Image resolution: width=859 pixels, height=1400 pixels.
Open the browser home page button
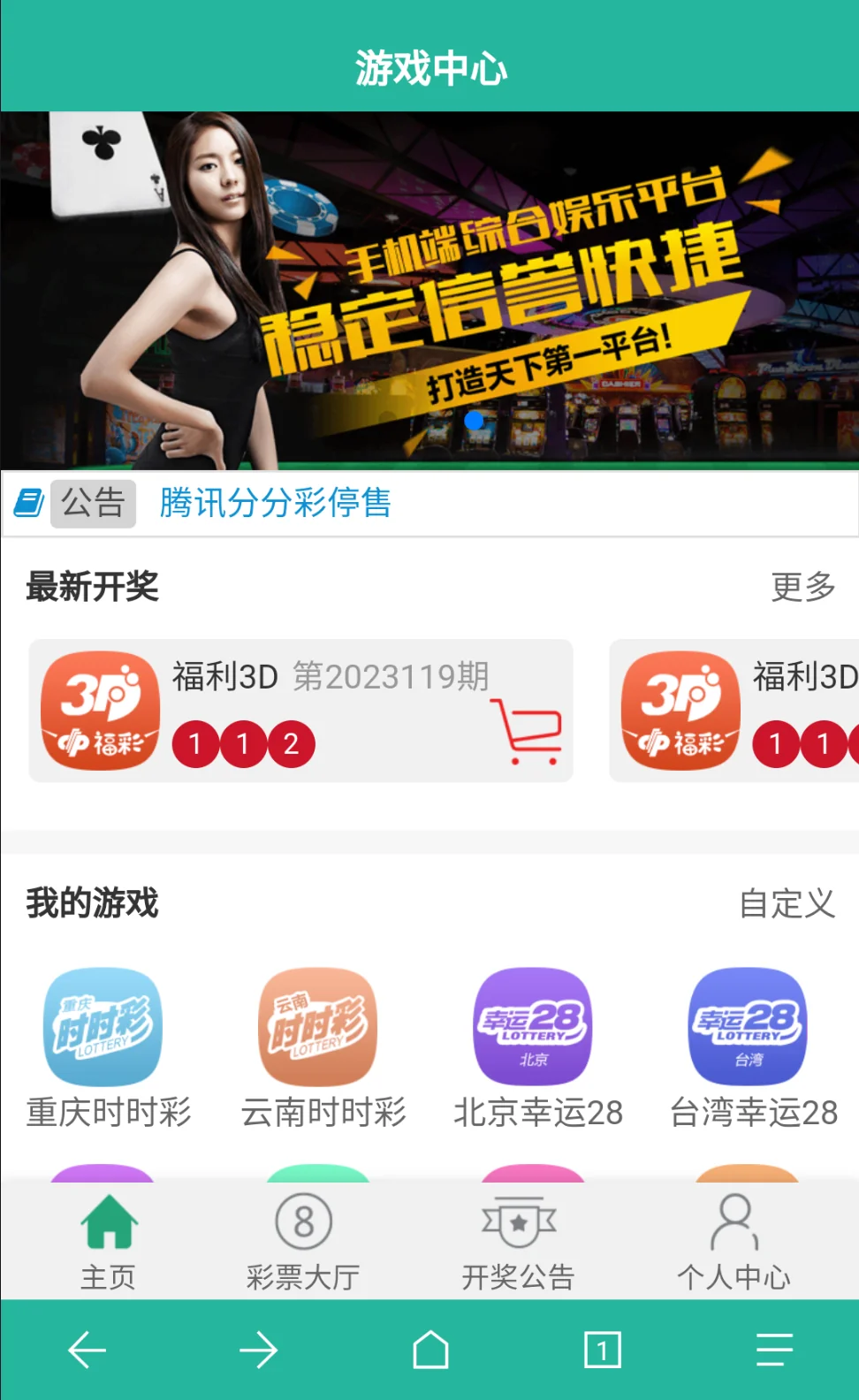[x=430, y=1350]
